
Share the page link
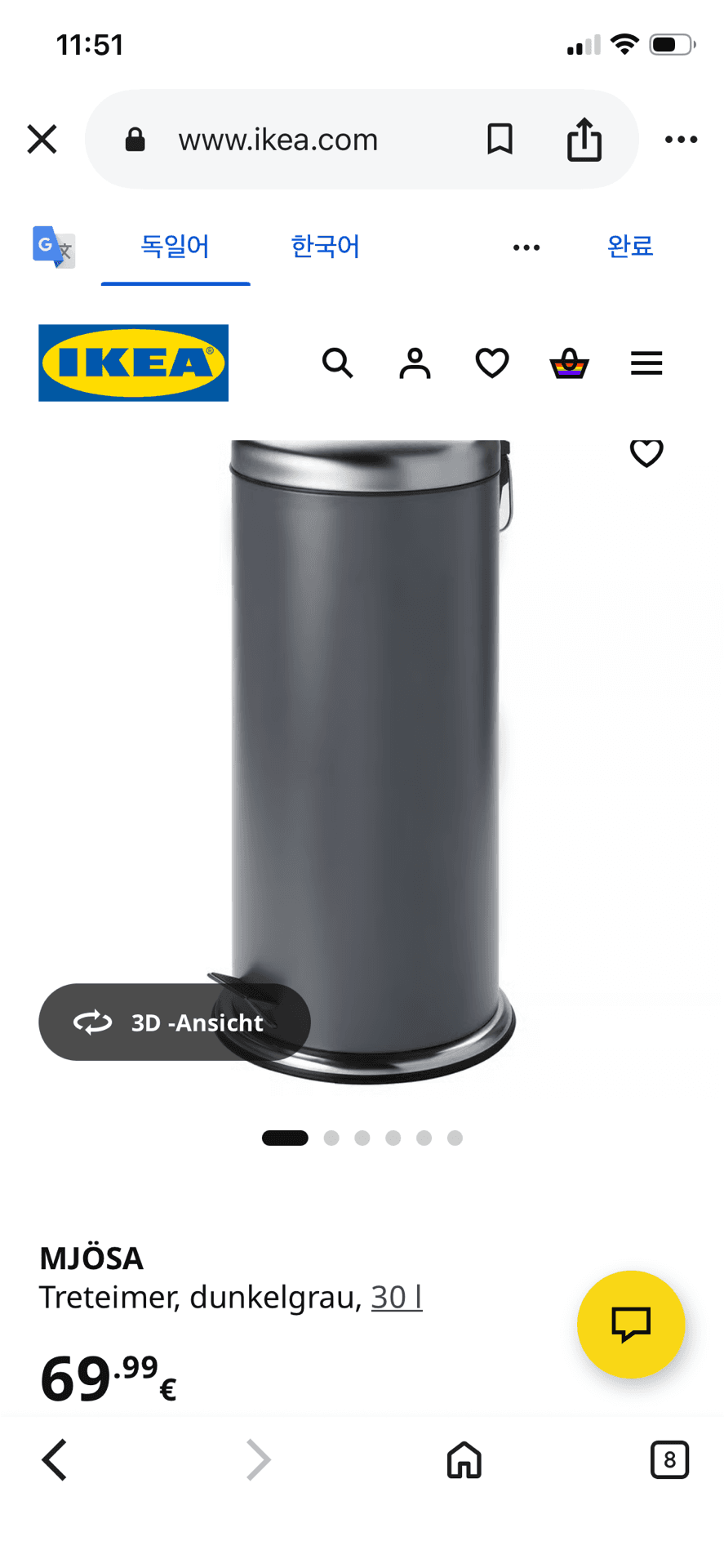click(584, 140)
